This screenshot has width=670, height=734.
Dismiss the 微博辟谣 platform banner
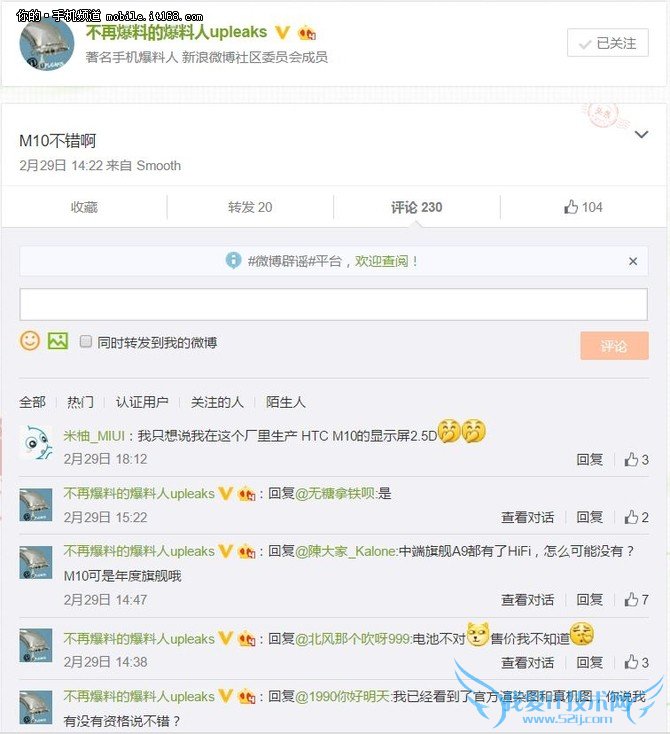[633, 261]
